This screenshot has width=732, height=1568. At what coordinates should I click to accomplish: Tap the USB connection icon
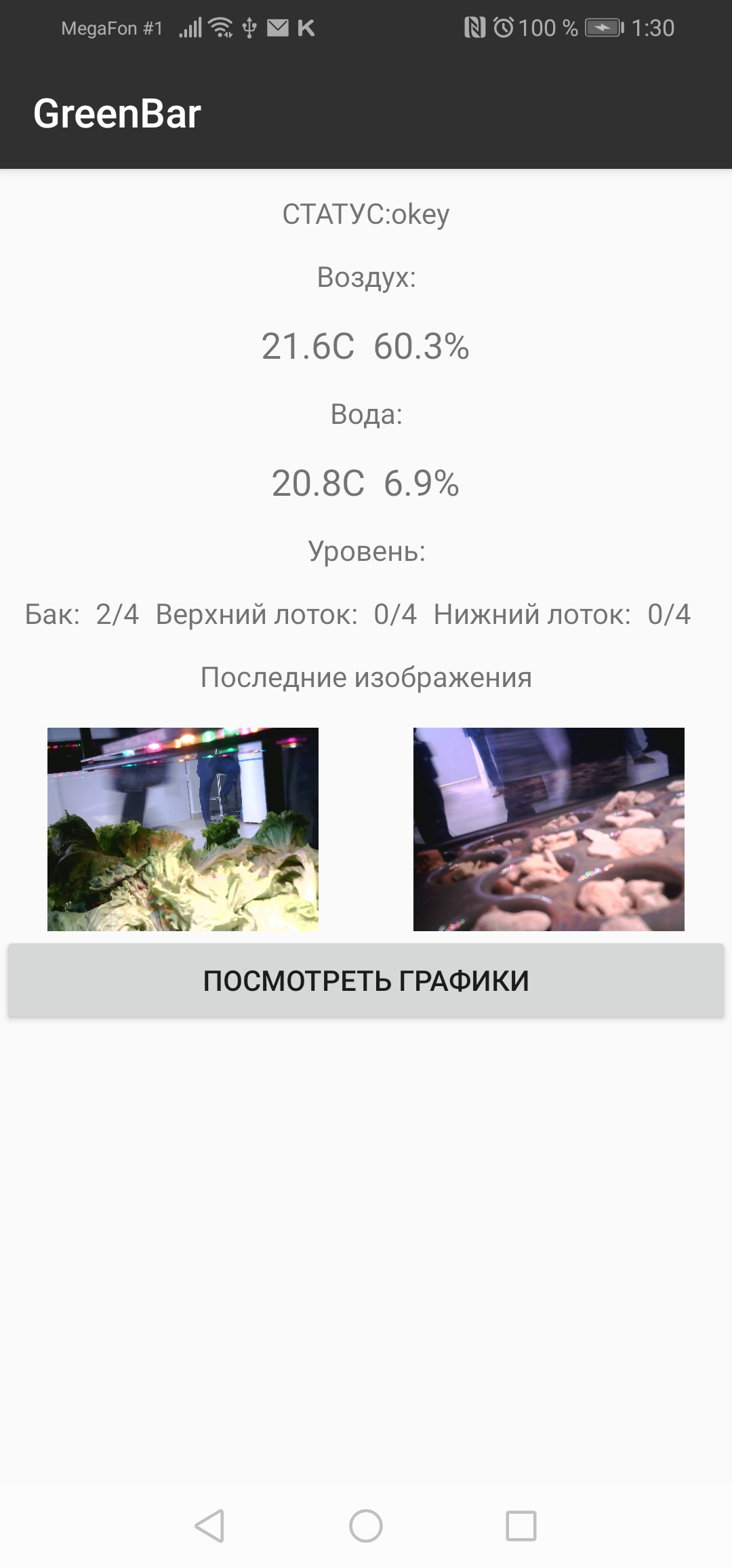pos(249,27)
